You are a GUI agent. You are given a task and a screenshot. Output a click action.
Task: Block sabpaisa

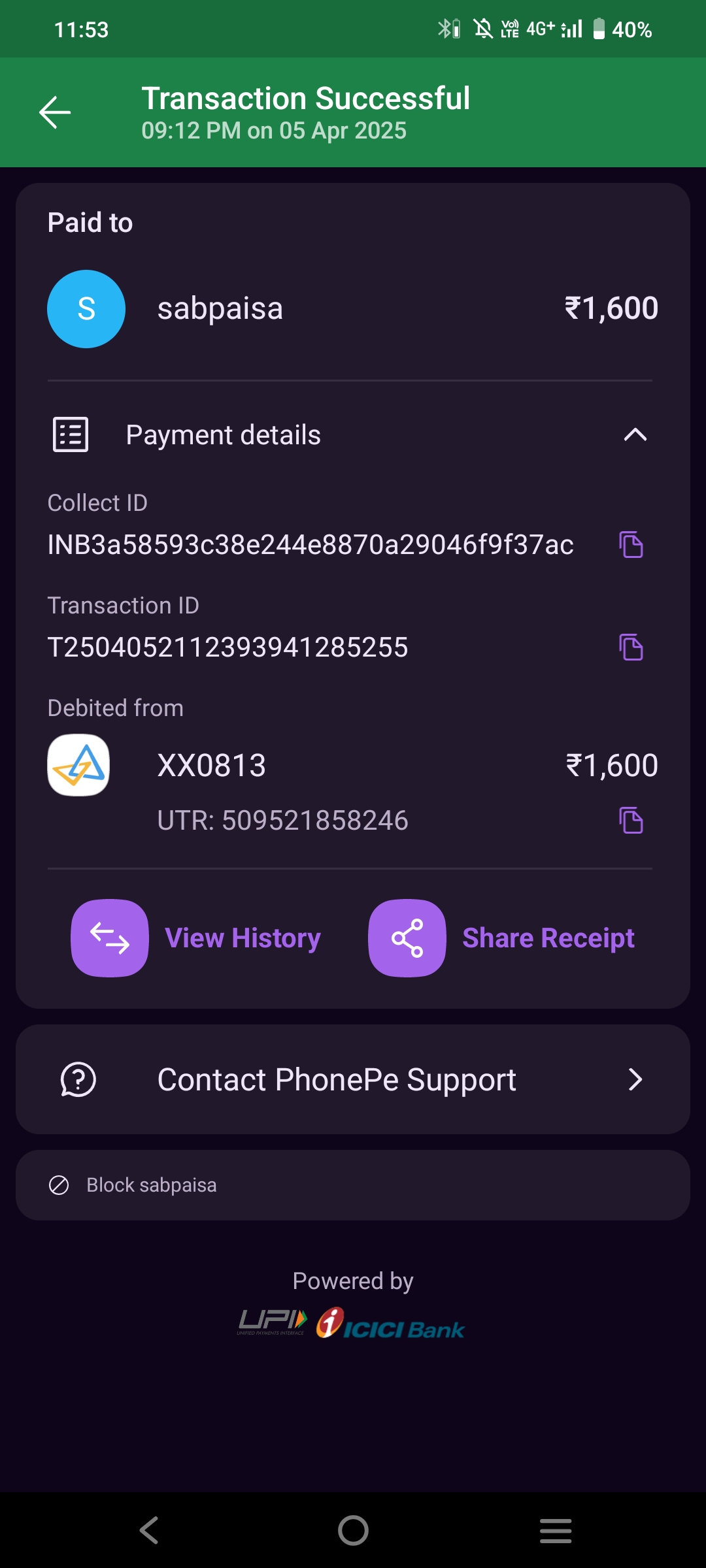coord(152,1185)
